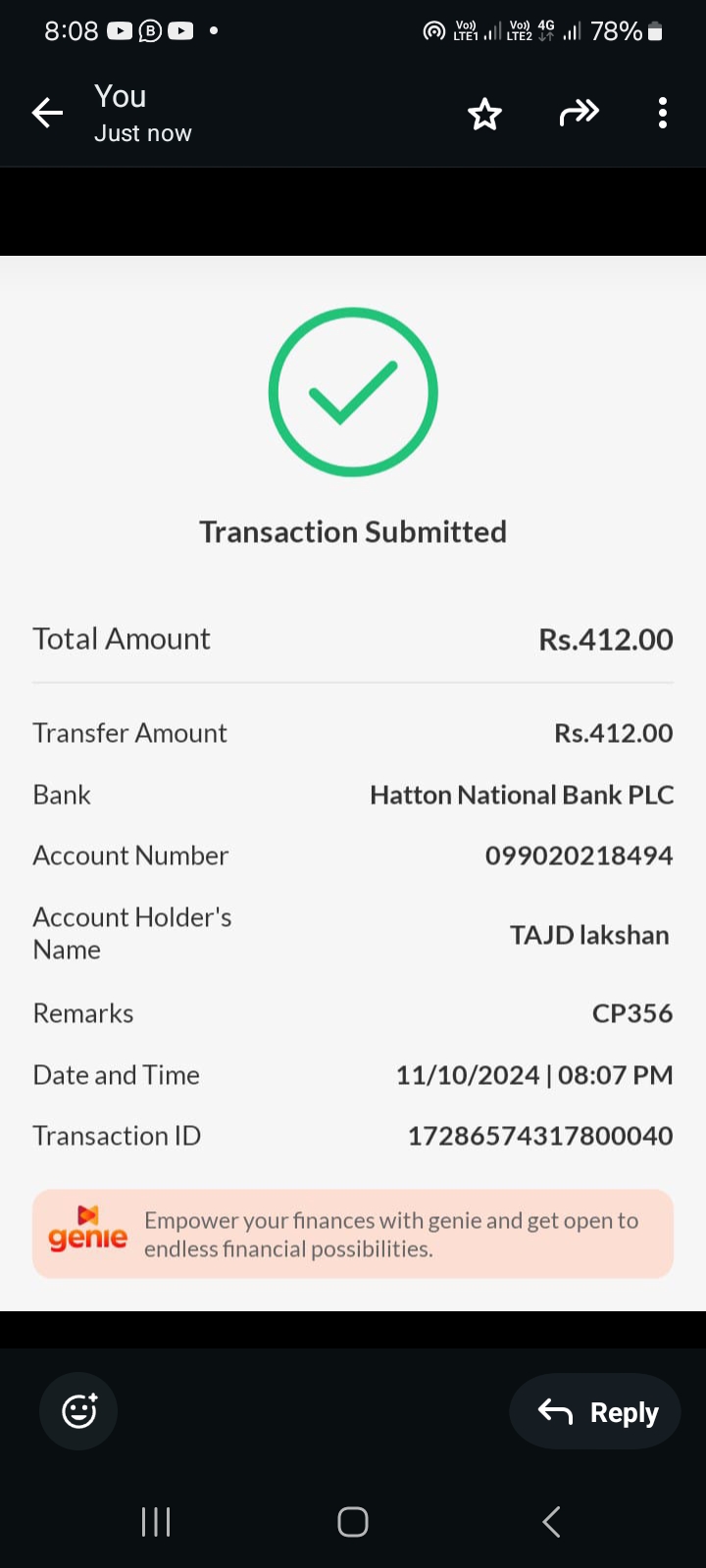The width and height of the screenshot is (706, 1568).
Task: Go to the system home screen
Action: [353, 1522]
